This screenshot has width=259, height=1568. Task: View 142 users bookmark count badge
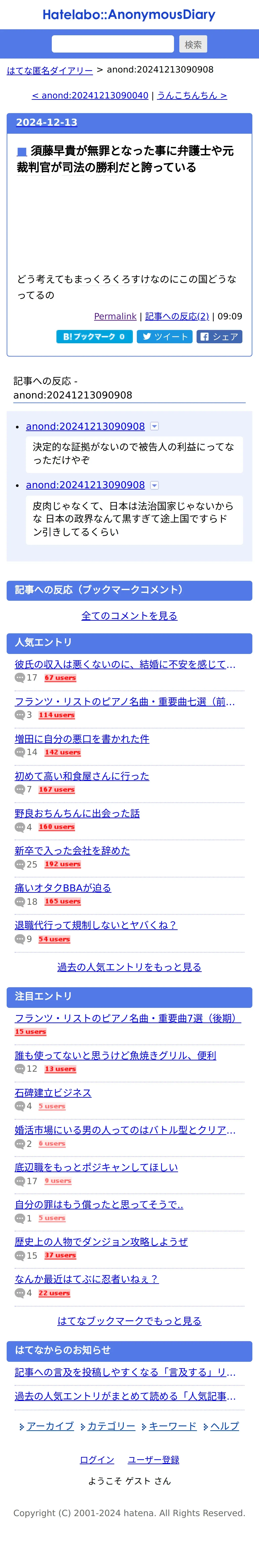(63, 752)
